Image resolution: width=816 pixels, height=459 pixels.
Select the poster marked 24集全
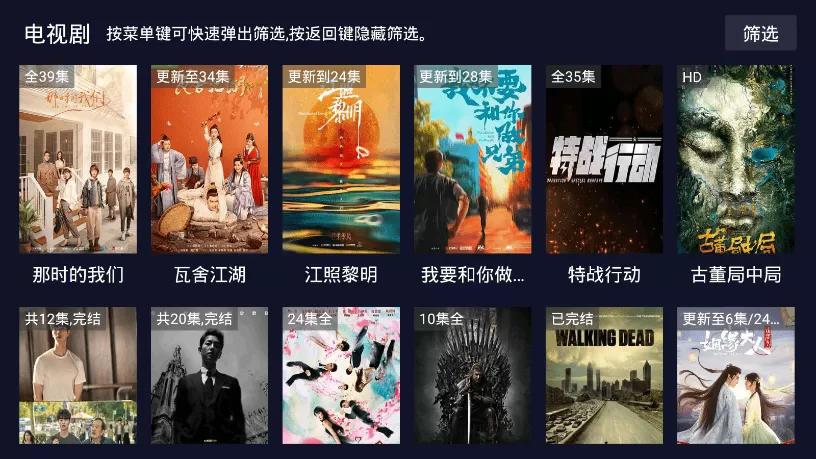(x=341, y=378)
